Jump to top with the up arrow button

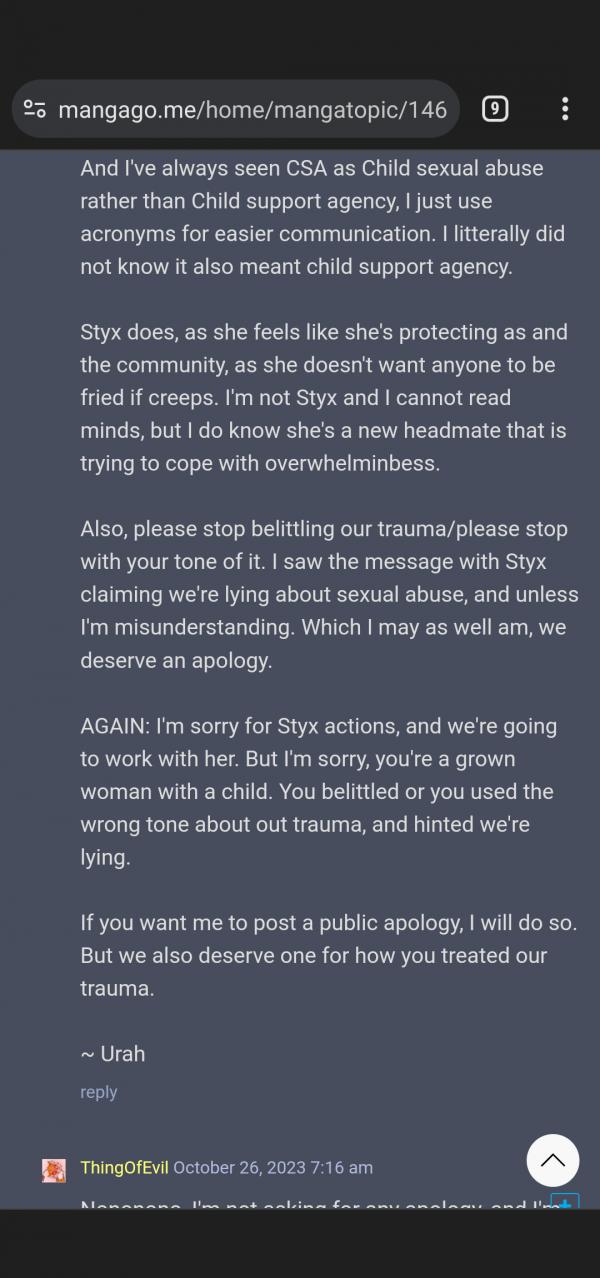[x=553, y=1160]
